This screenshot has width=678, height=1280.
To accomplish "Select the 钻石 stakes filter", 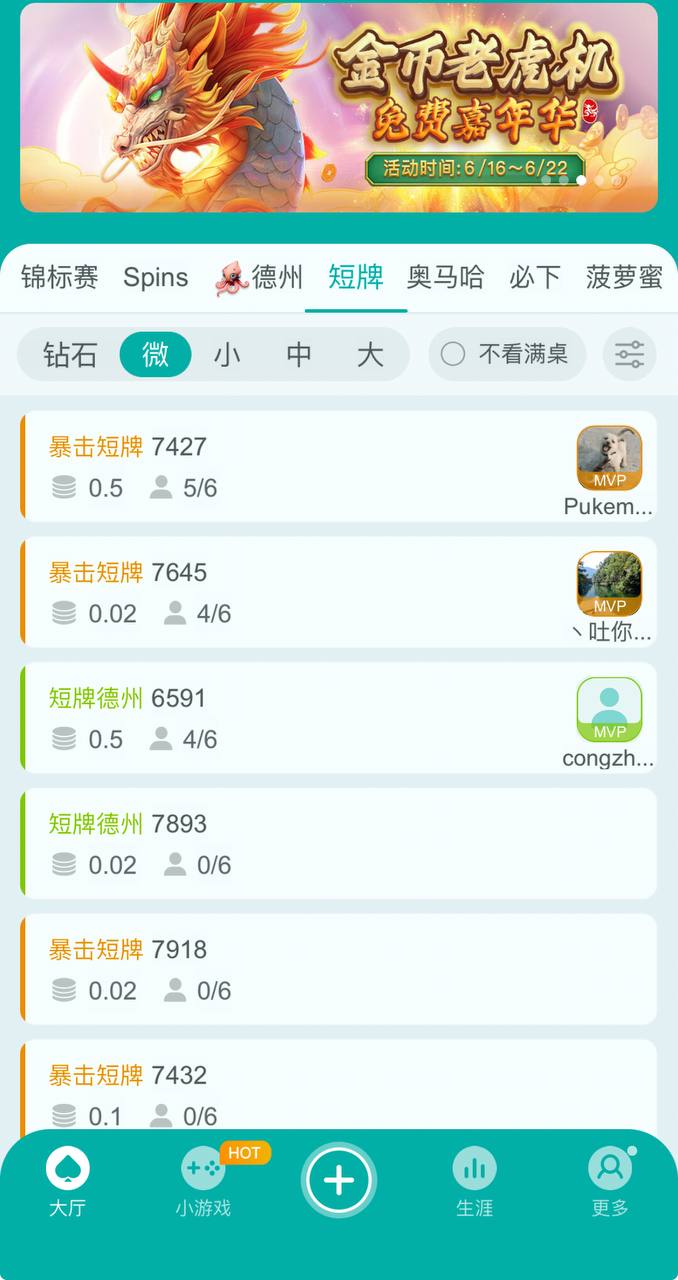I will (x=70, y=354).
